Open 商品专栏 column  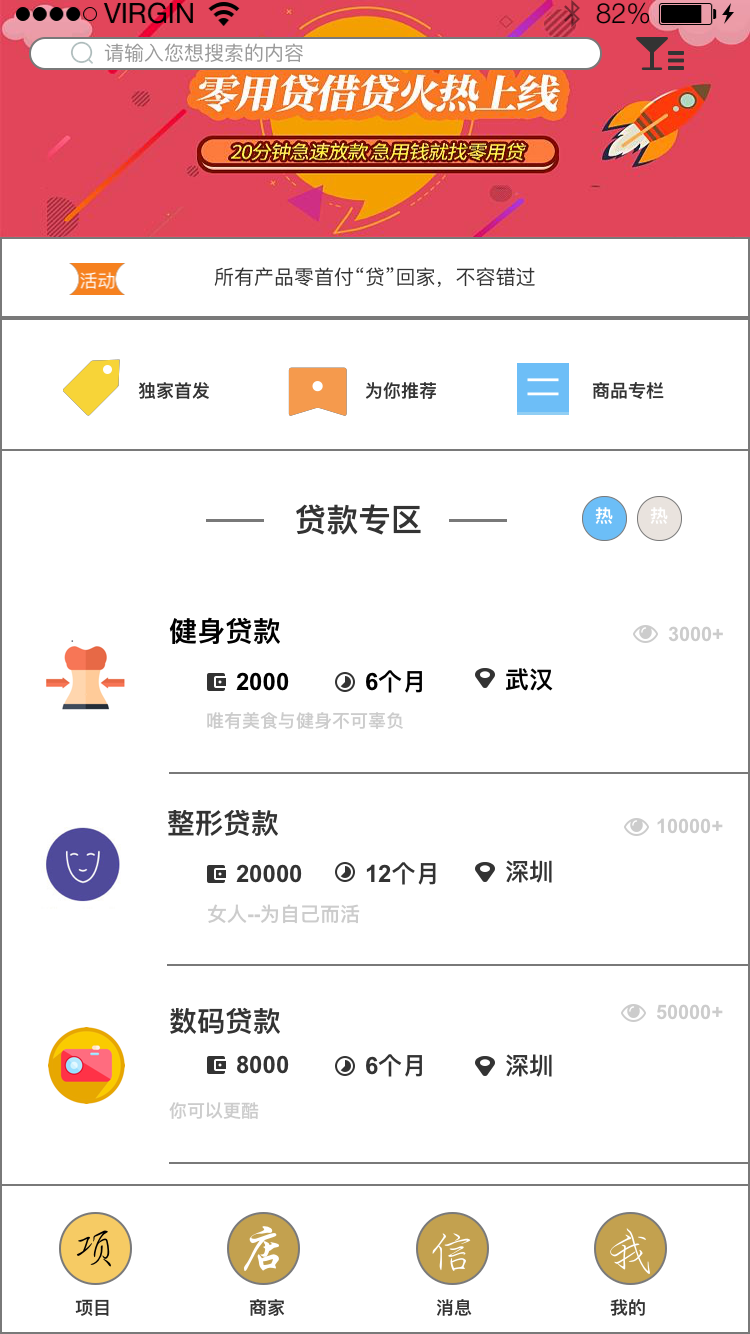coord(590,390)
